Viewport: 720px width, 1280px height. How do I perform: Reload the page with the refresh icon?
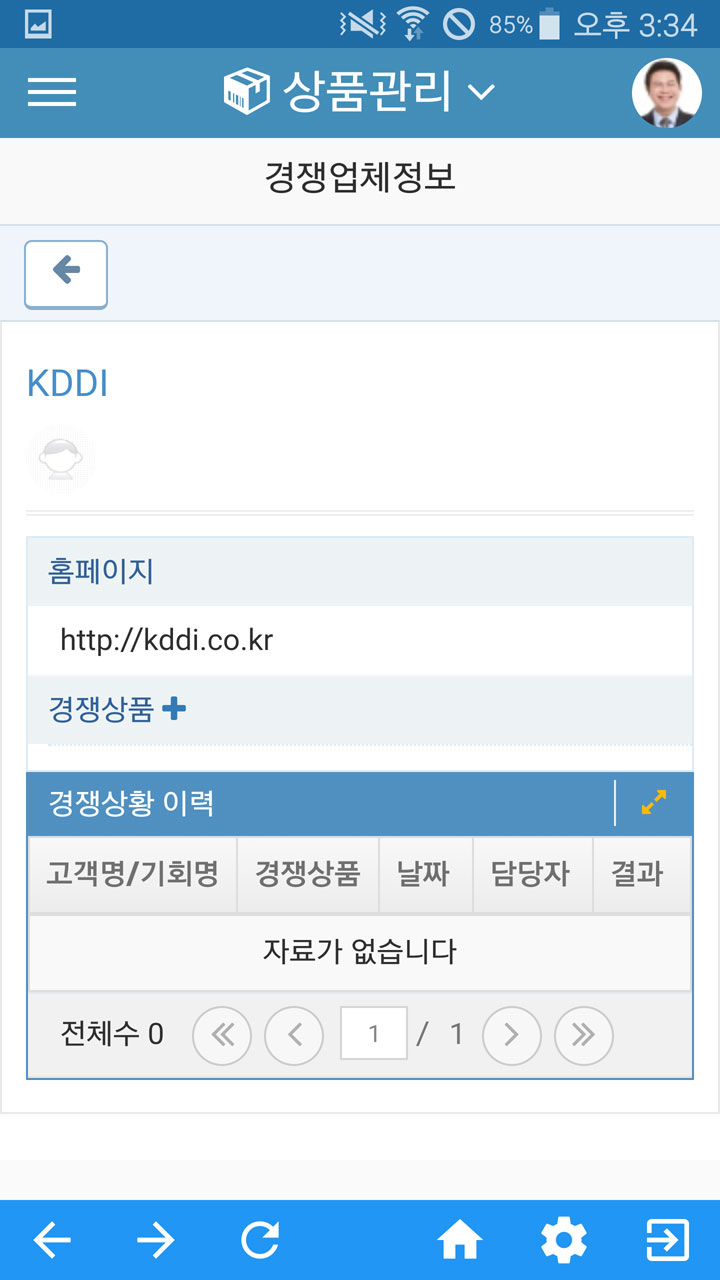coord(260,1241)
